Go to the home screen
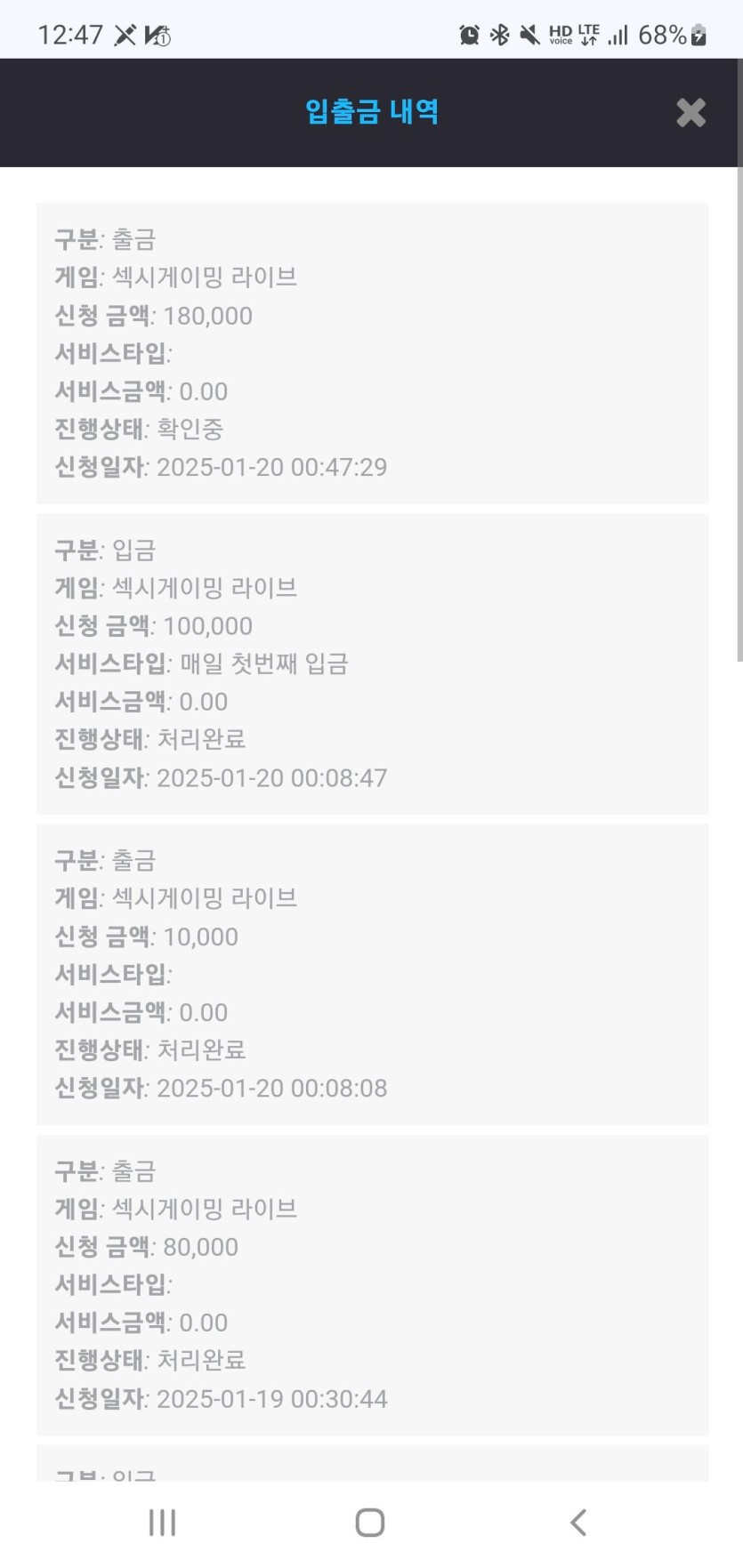The height and width of the screenshot is (1568, 743). point(370,1523)
